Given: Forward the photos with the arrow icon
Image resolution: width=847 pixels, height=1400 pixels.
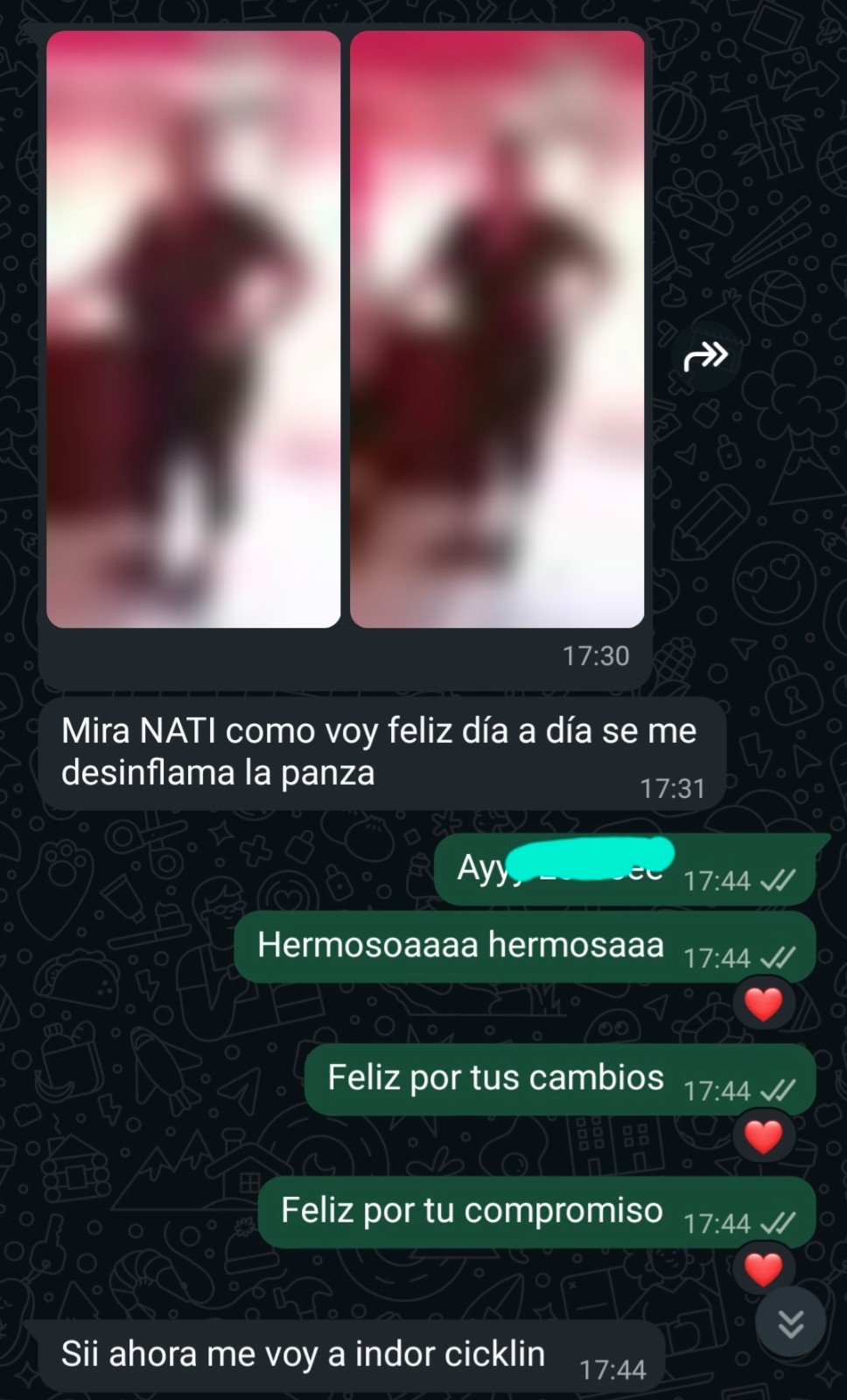Looking at the screenshot, I should tap(705, 356).
